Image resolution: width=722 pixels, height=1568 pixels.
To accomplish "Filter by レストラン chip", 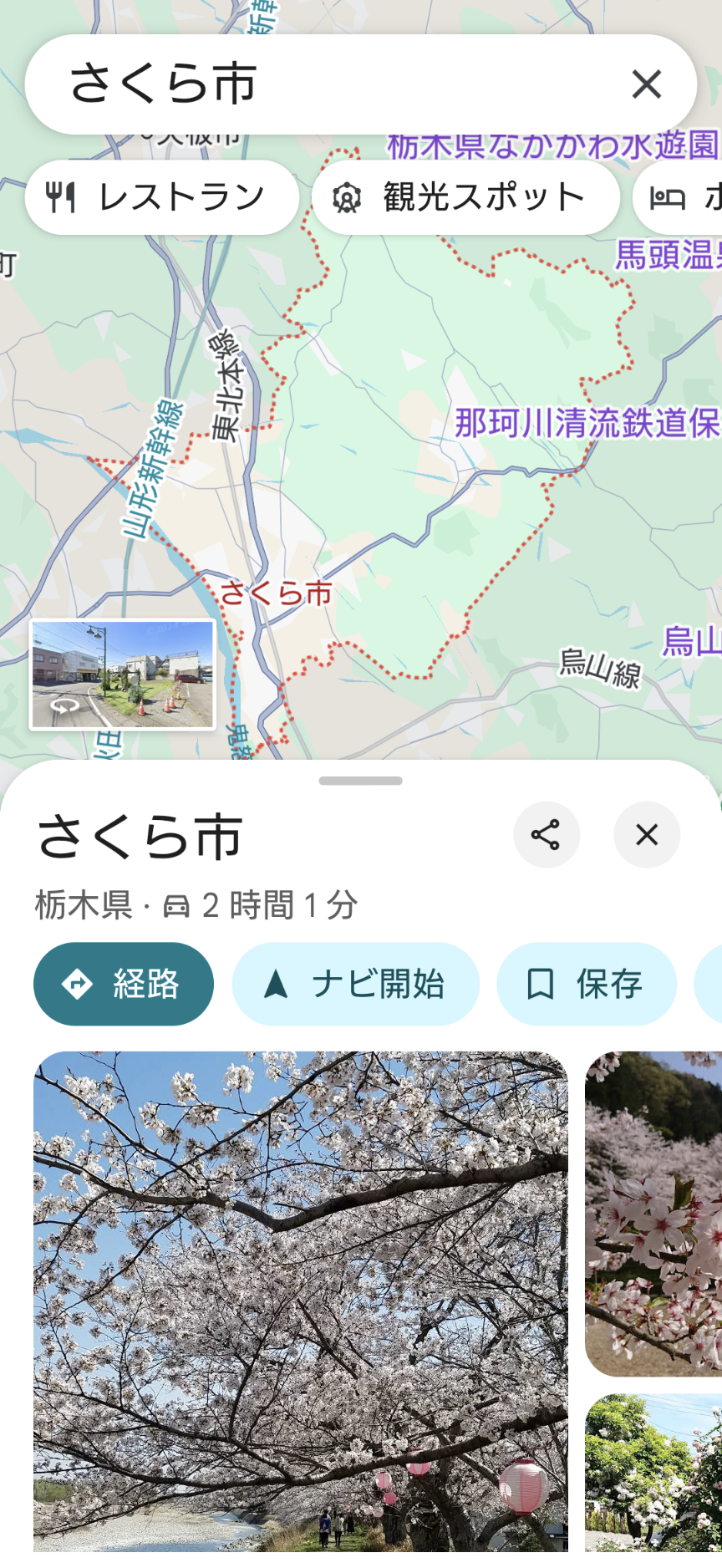I will 161,198.
